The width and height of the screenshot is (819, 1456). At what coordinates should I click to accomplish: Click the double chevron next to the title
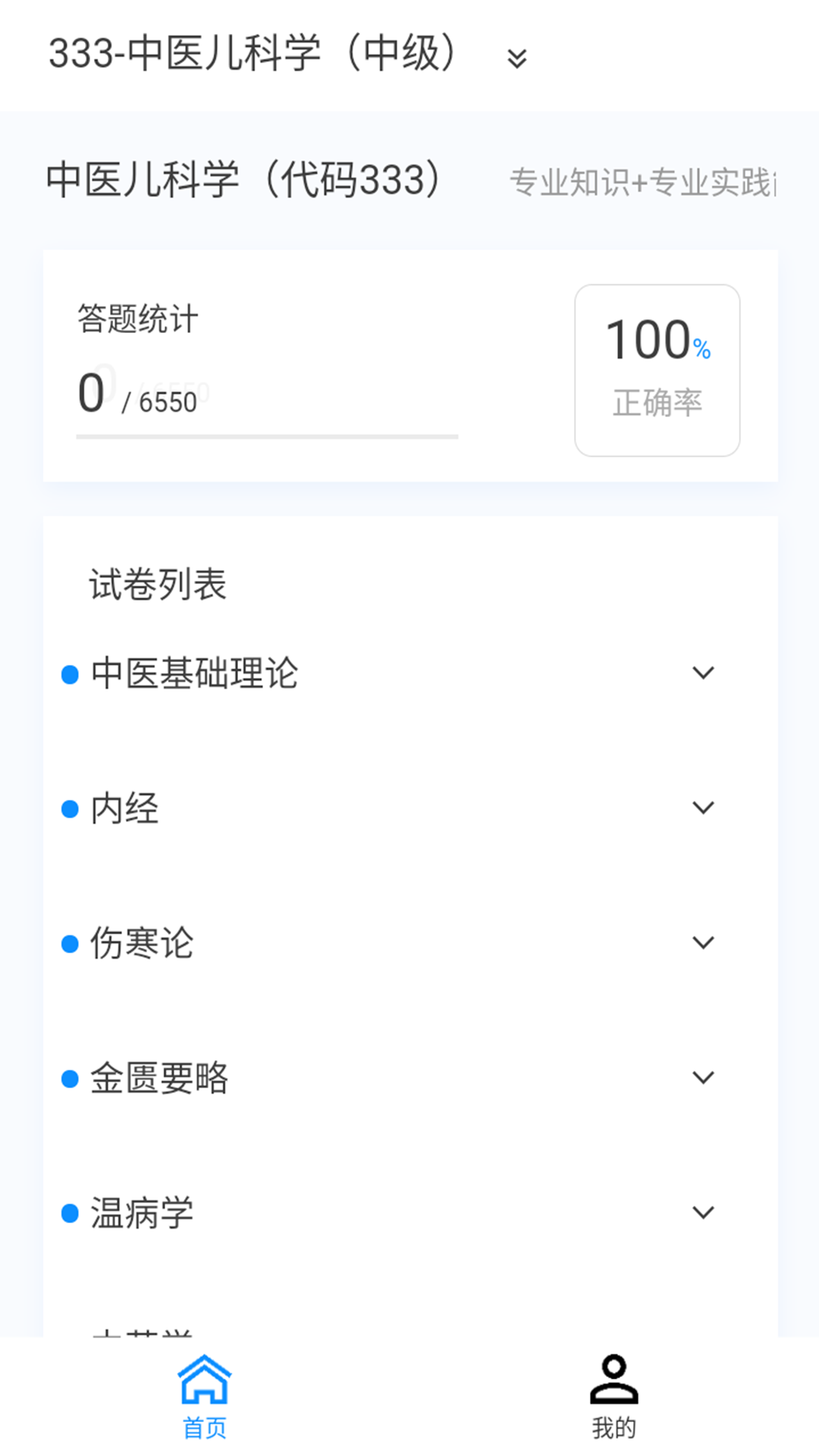click(517, 57)
